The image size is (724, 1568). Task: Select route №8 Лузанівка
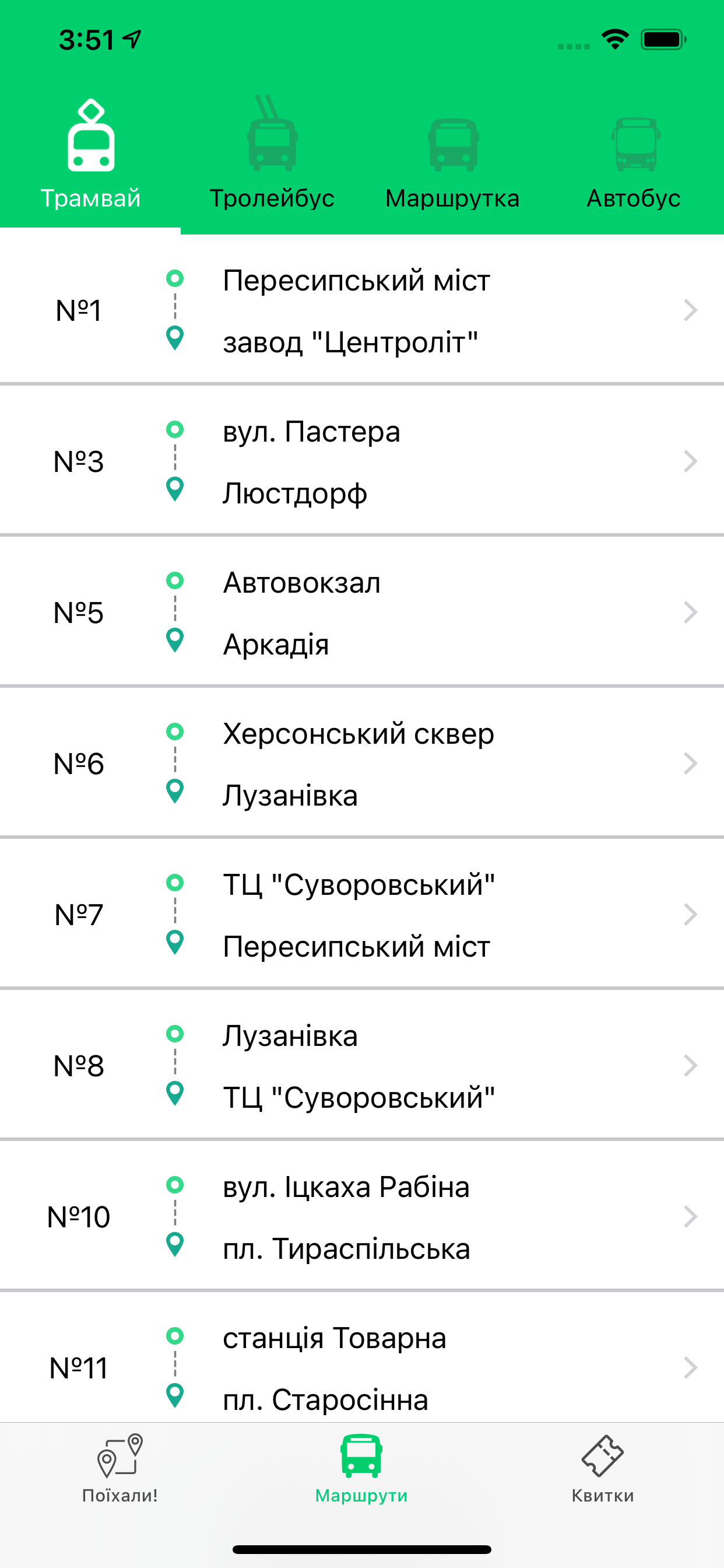click(x=362, y=1066)
